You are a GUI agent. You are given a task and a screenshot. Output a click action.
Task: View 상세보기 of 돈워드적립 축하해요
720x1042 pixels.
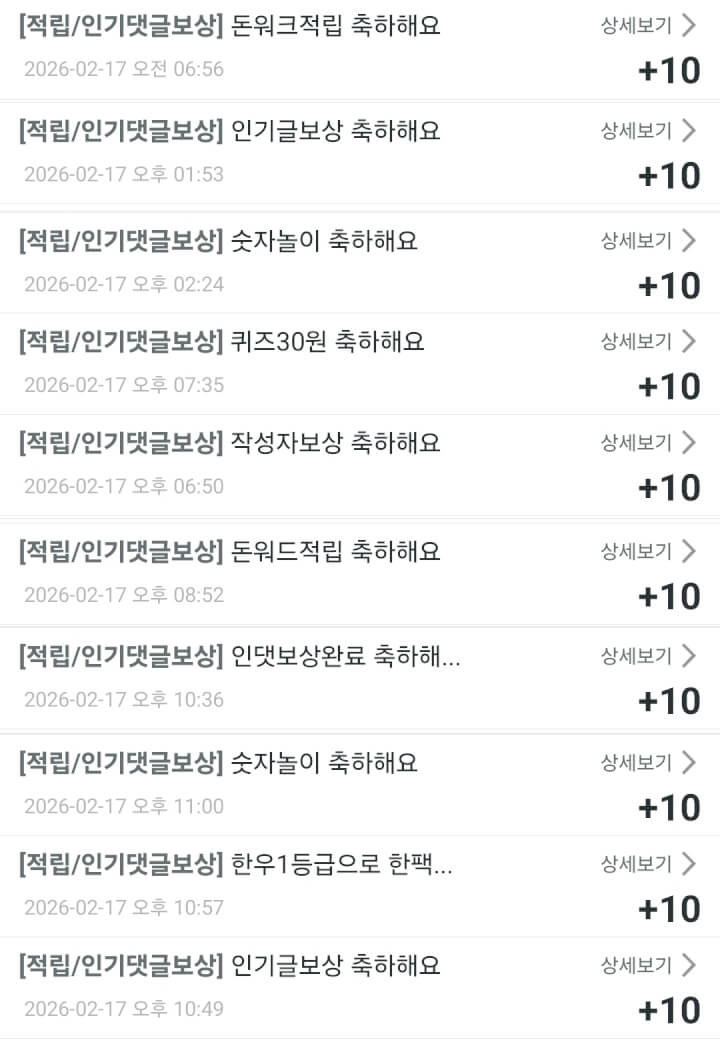click(647, 551)
